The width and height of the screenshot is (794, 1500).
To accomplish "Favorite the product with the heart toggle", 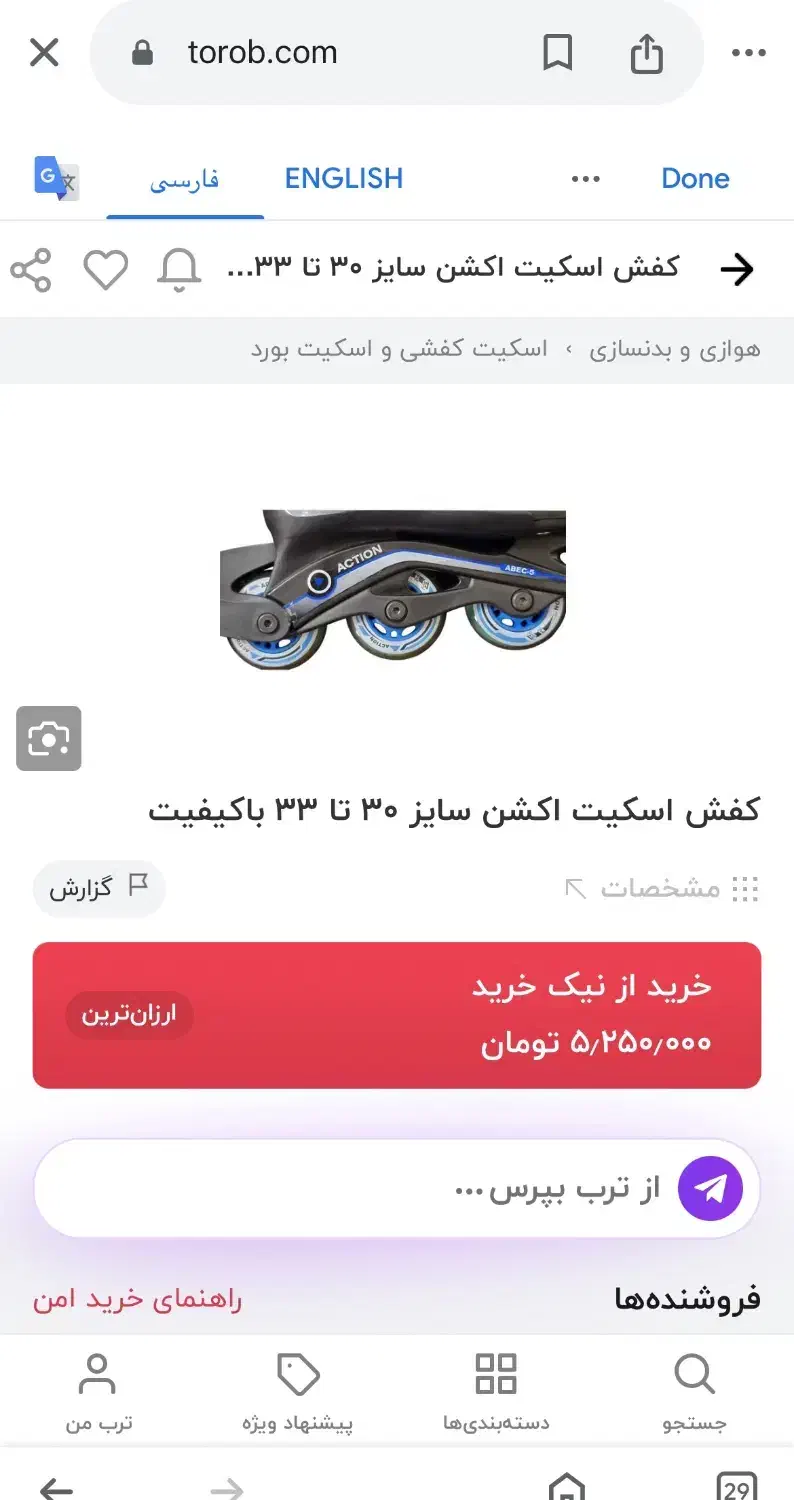I will (105, 268).
